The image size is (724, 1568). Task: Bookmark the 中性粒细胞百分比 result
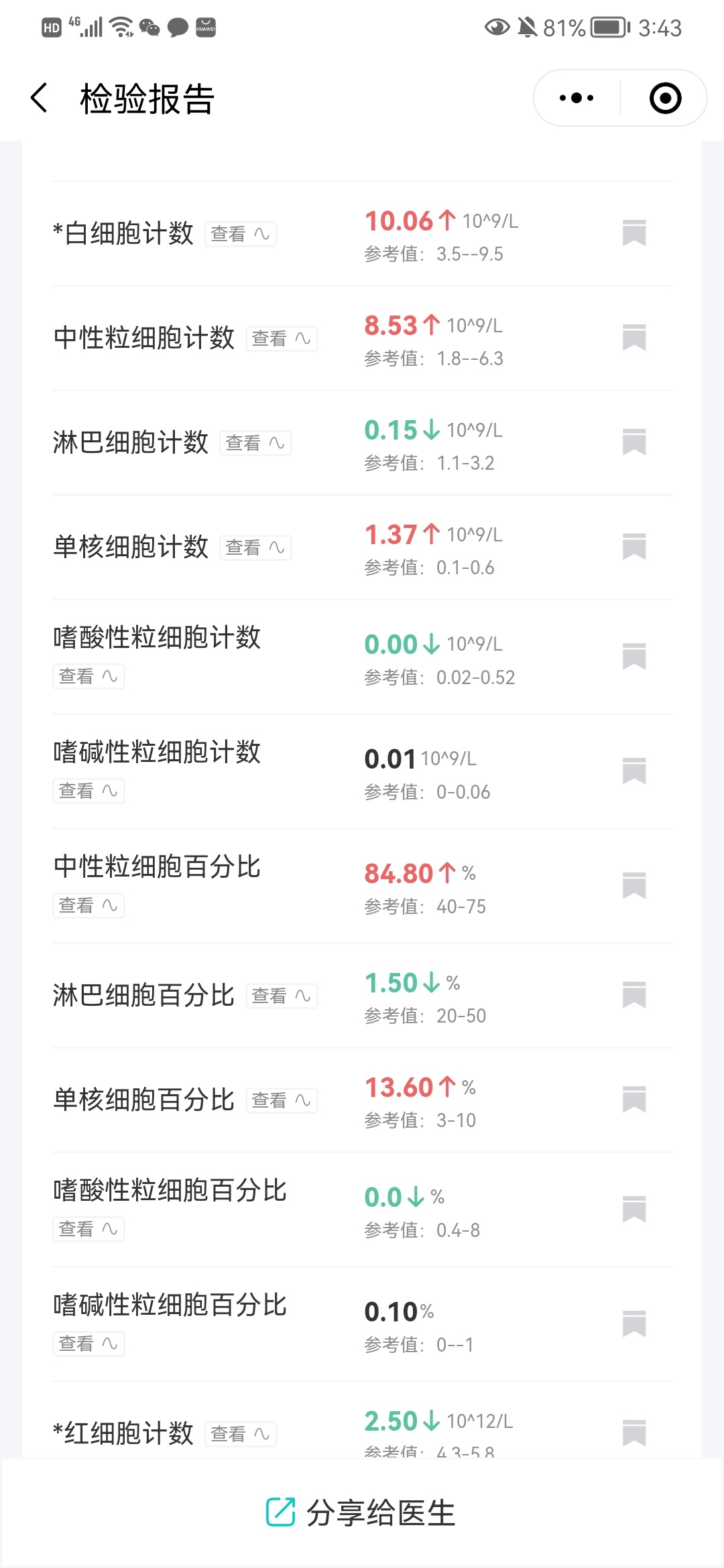[633, 886]
